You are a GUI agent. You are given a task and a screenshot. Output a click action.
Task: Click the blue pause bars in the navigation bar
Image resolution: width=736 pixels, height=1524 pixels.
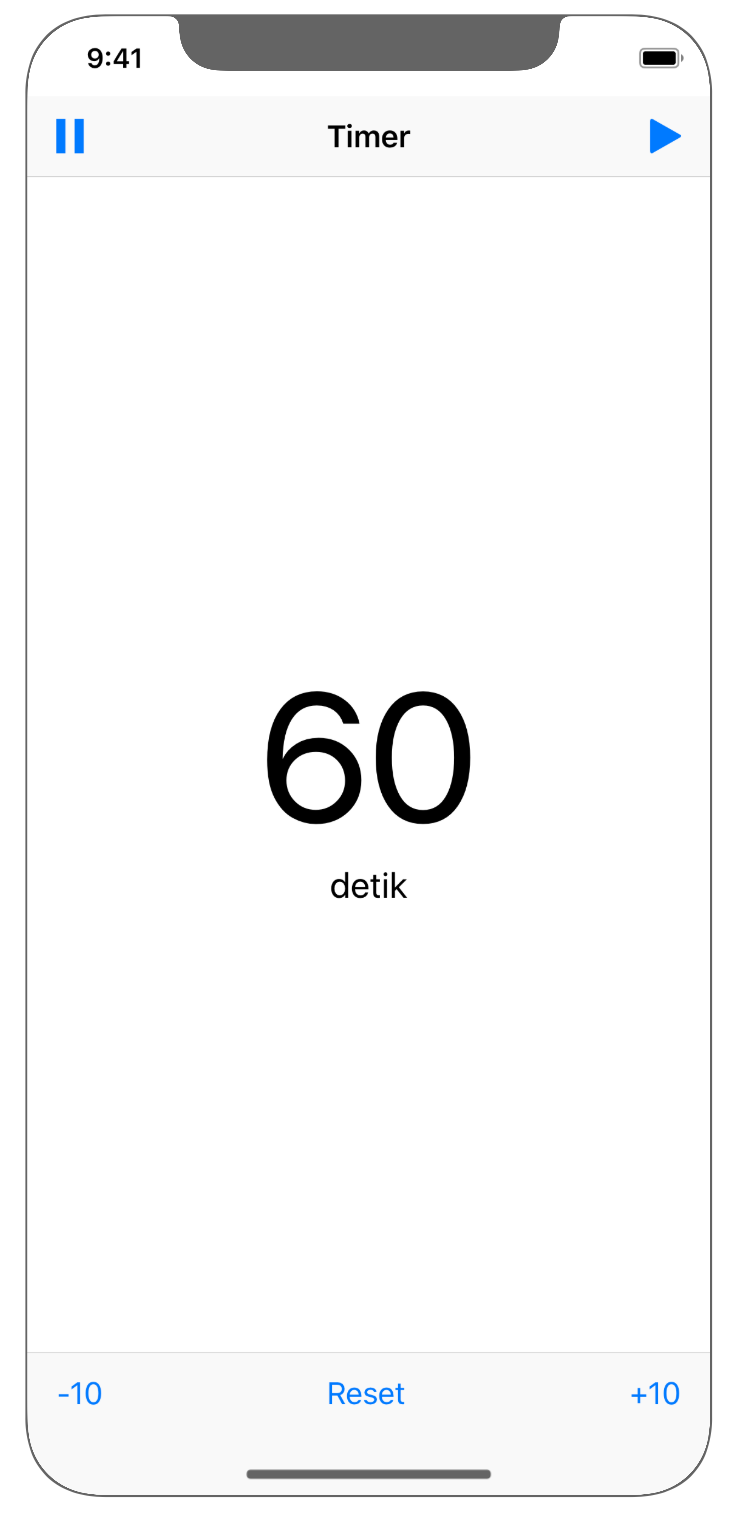[69, 137]
